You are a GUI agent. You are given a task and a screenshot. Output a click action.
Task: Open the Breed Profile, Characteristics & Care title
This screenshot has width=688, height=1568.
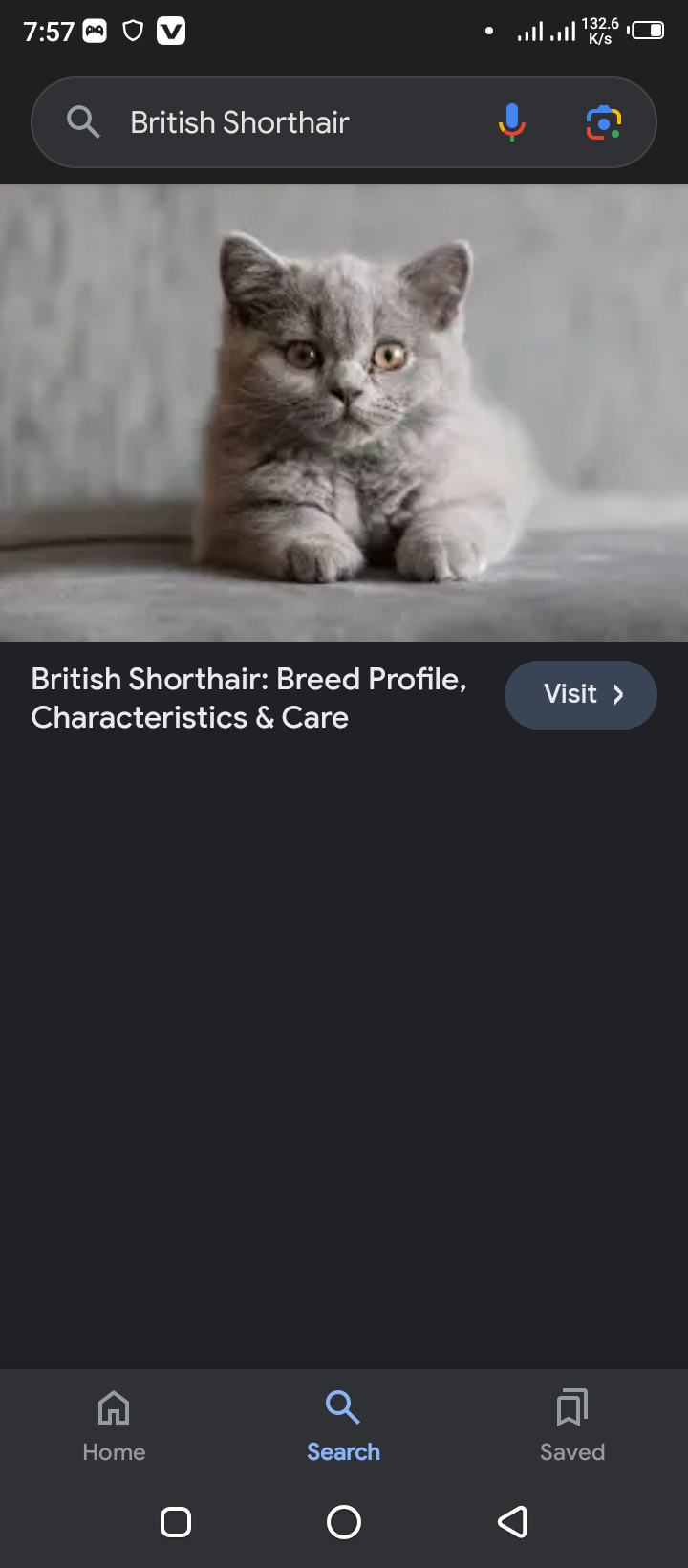[x=248, y=698]
